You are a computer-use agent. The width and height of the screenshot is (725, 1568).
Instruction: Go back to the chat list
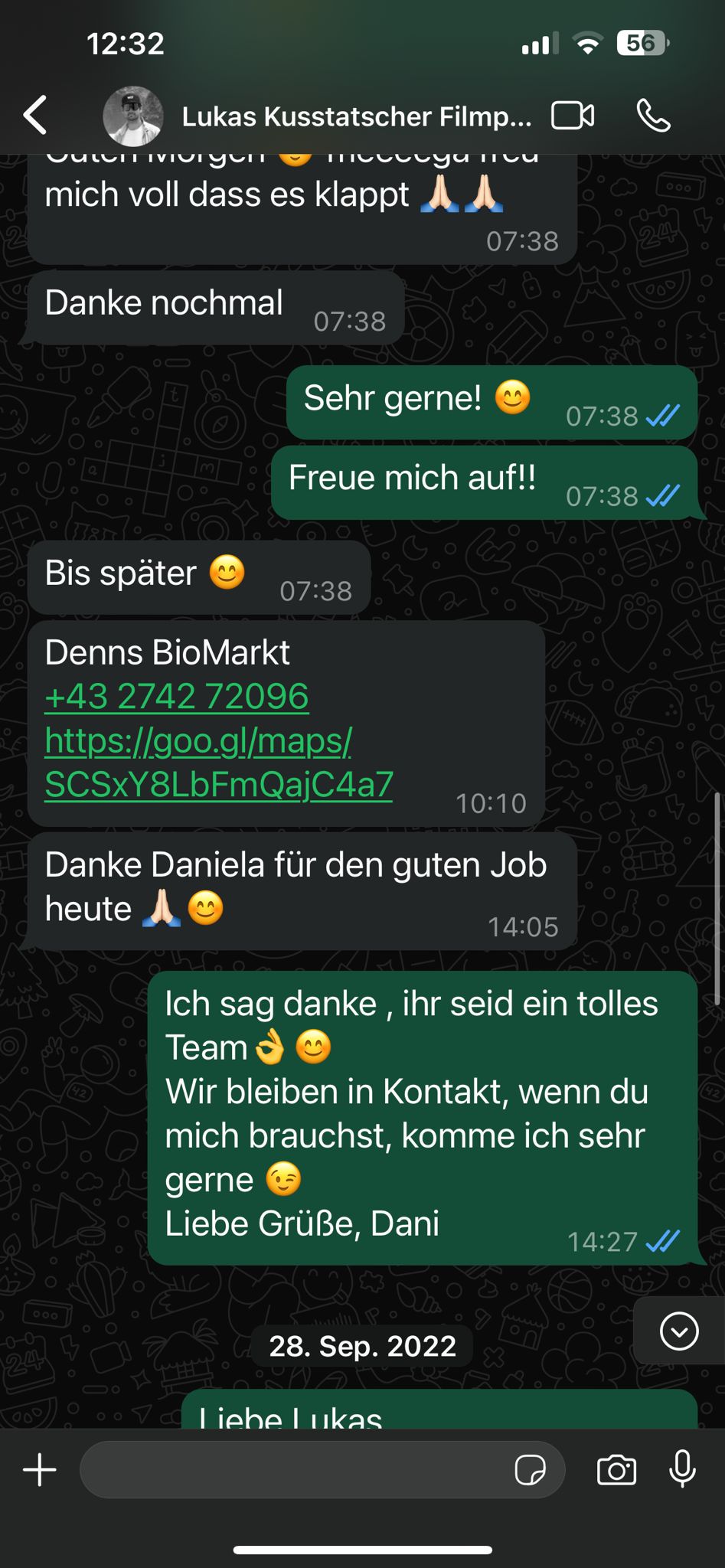tap(35, 116)
